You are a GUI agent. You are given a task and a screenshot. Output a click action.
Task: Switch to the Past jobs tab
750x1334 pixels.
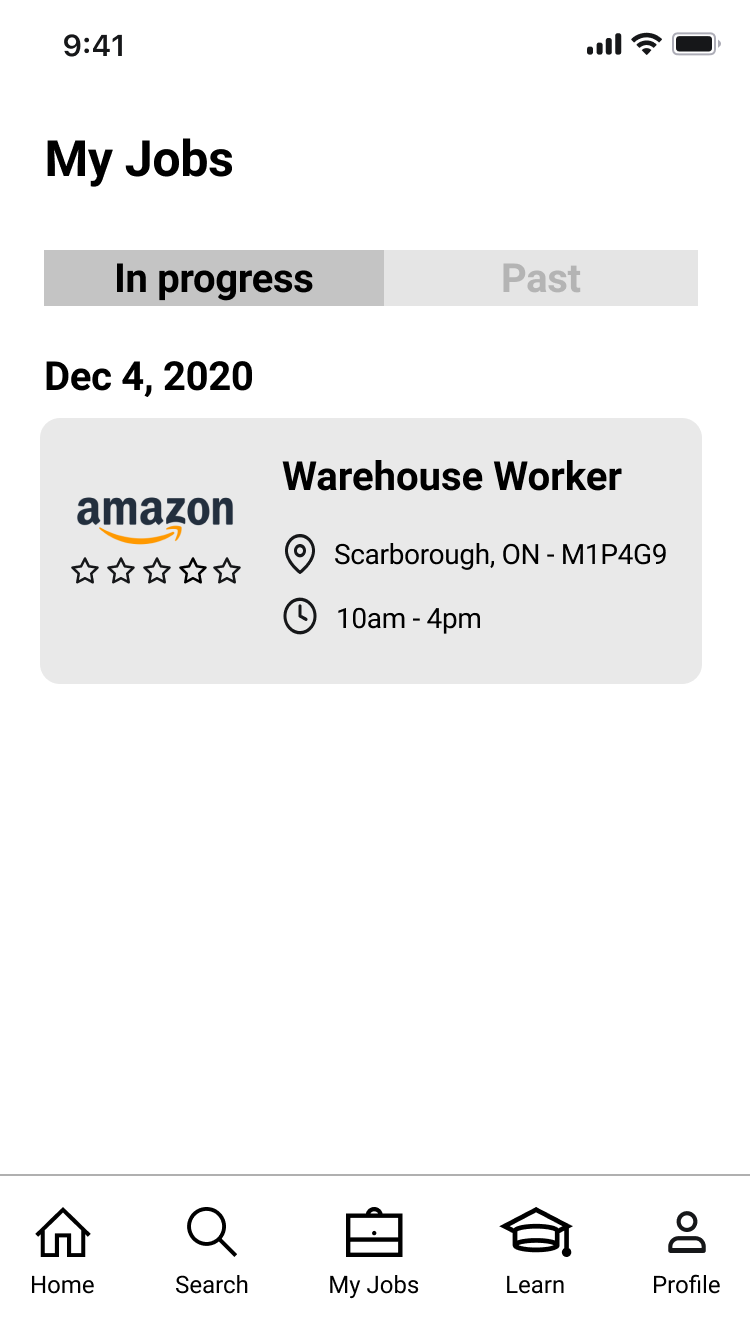(x=540, y=278)
